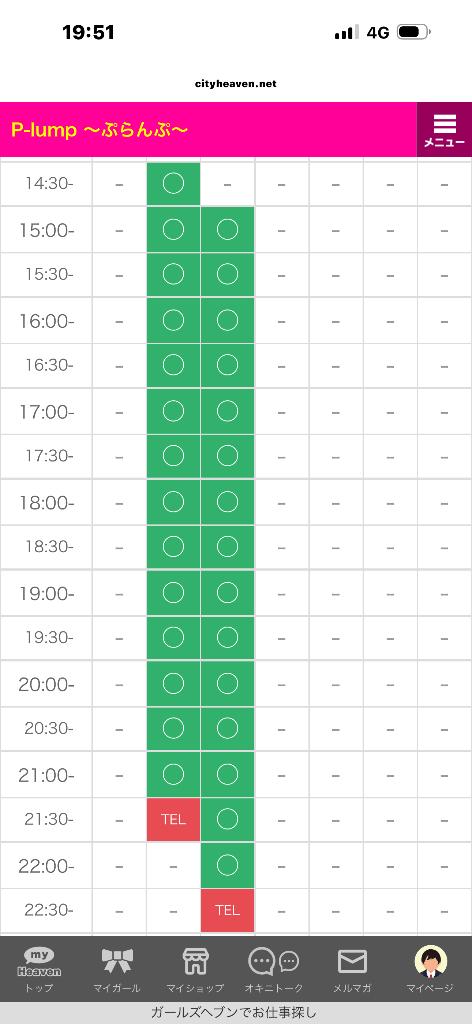Screen dimensions: 472x1024
Task: Book the open circle slot at 21:30
Action: click(x=227, y=819)
